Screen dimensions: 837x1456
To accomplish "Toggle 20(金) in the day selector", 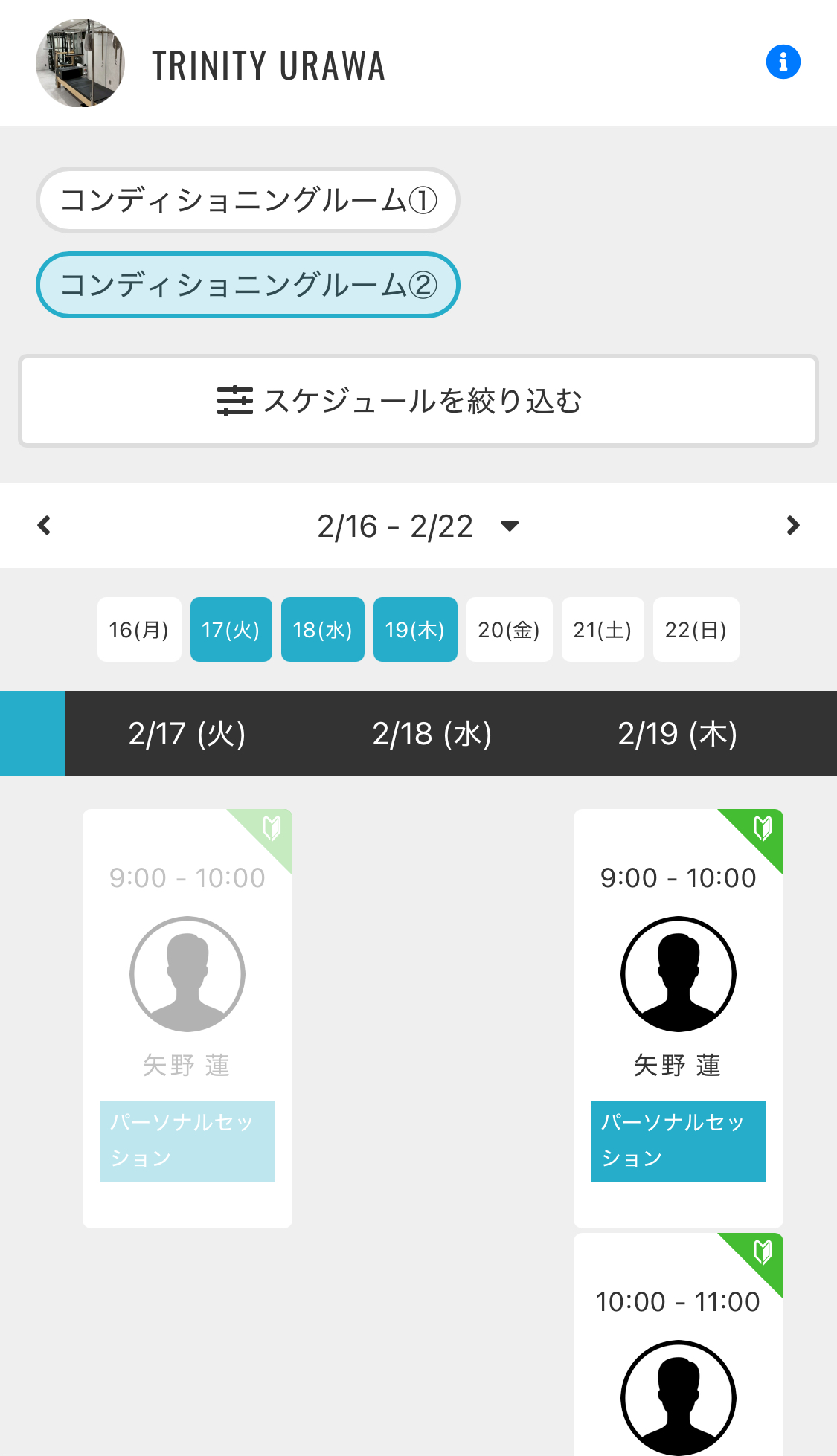I will (x=510, y=629).
